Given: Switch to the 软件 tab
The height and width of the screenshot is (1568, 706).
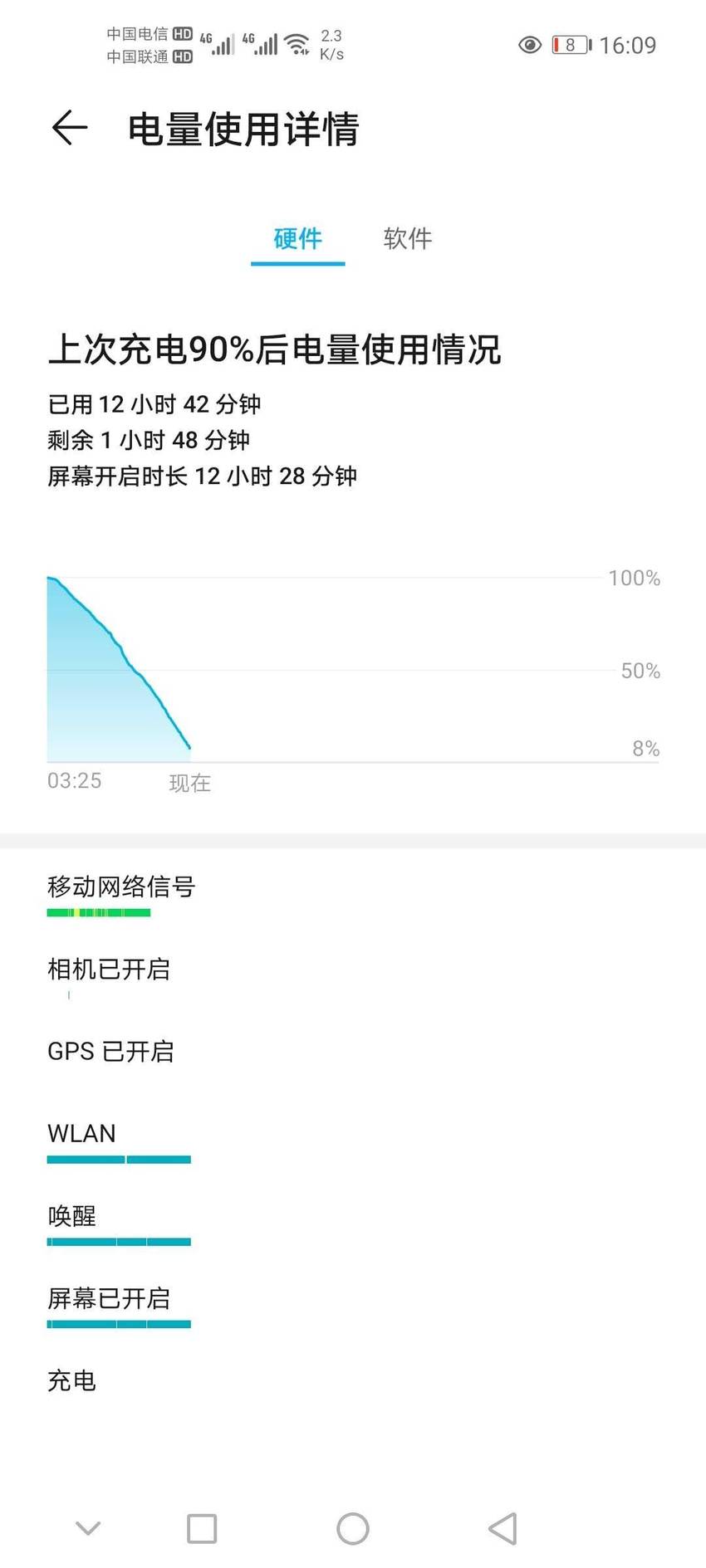Looking at the screenshot, I should [408, 238].
